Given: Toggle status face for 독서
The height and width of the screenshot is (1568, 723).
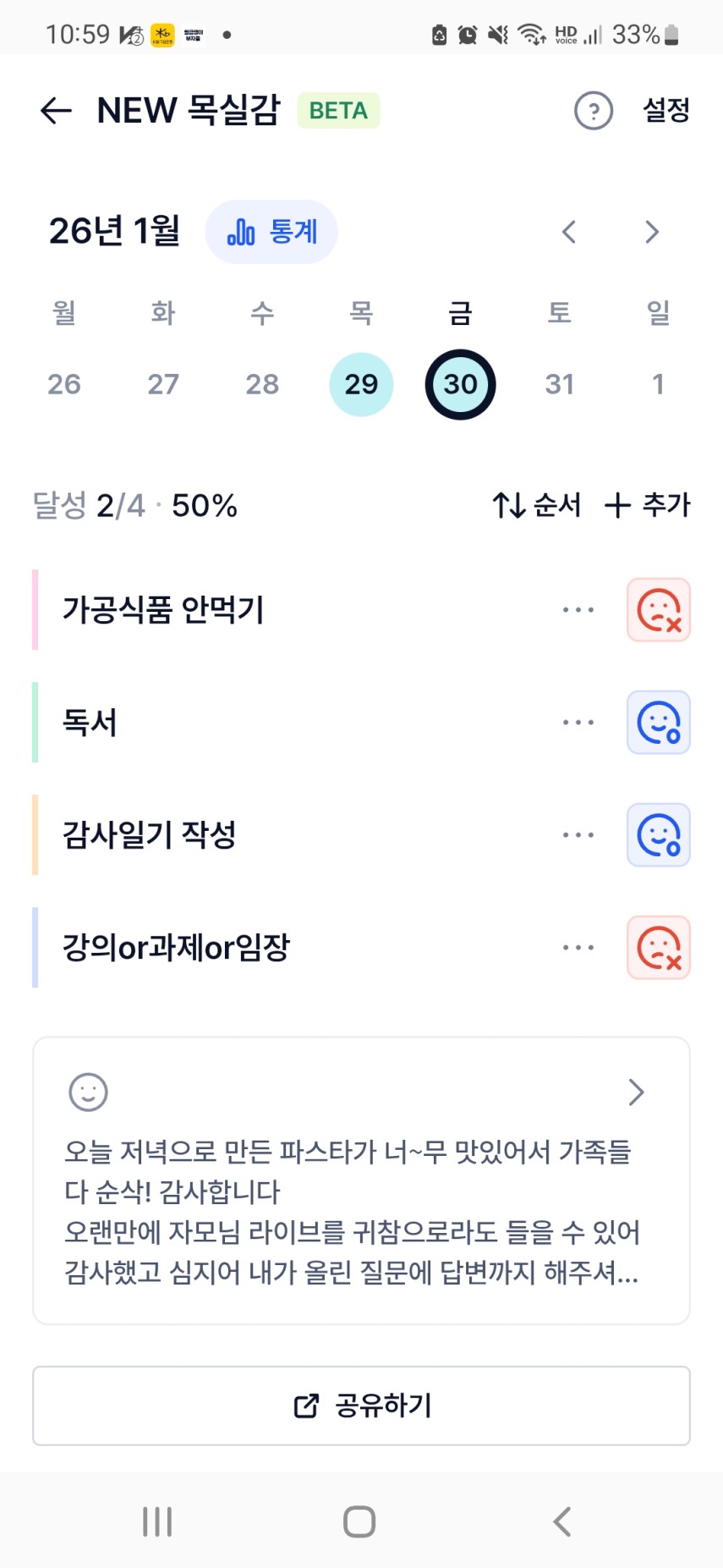Looking at the screenshot, I should (x=659, y=723).
